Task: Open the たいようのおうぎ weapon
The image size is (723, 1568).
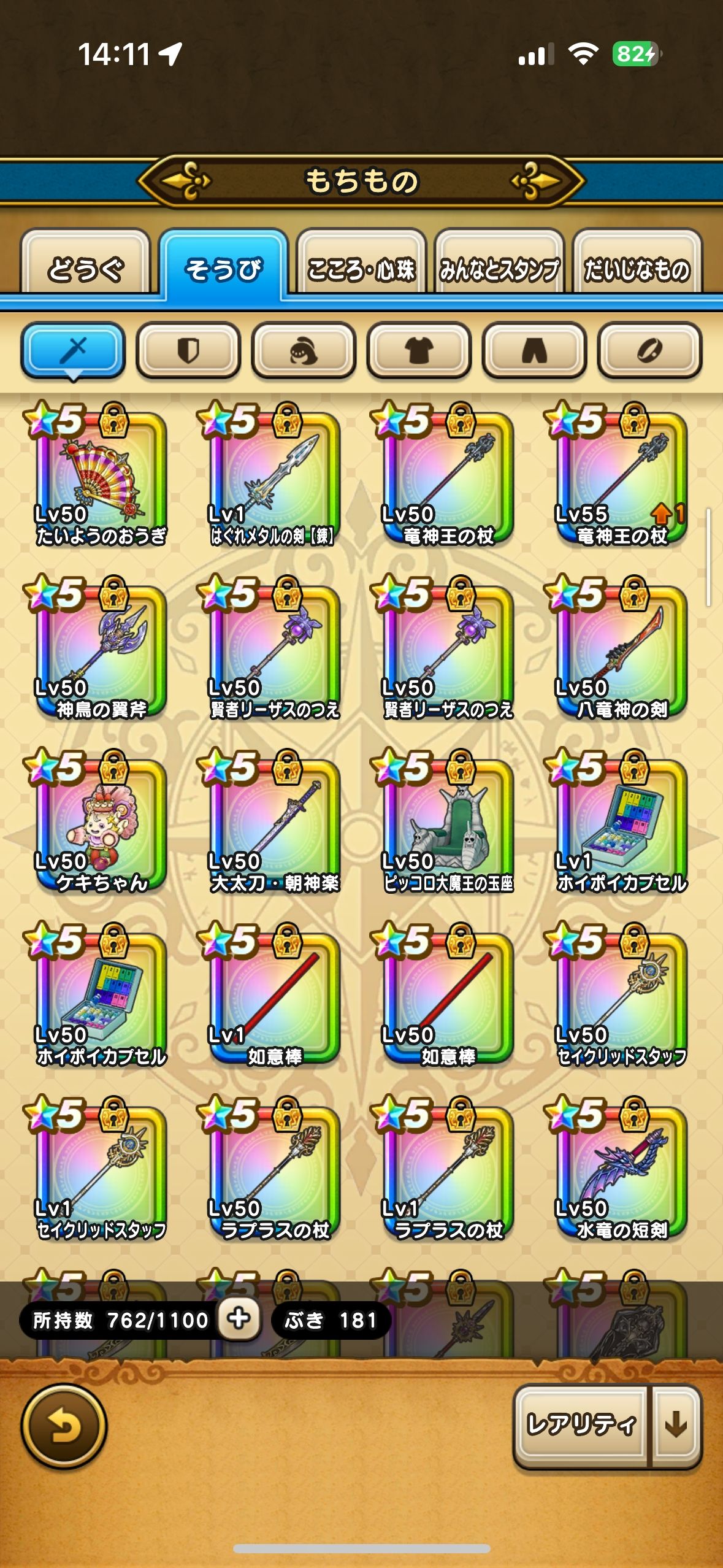Action: coord(101,478)
